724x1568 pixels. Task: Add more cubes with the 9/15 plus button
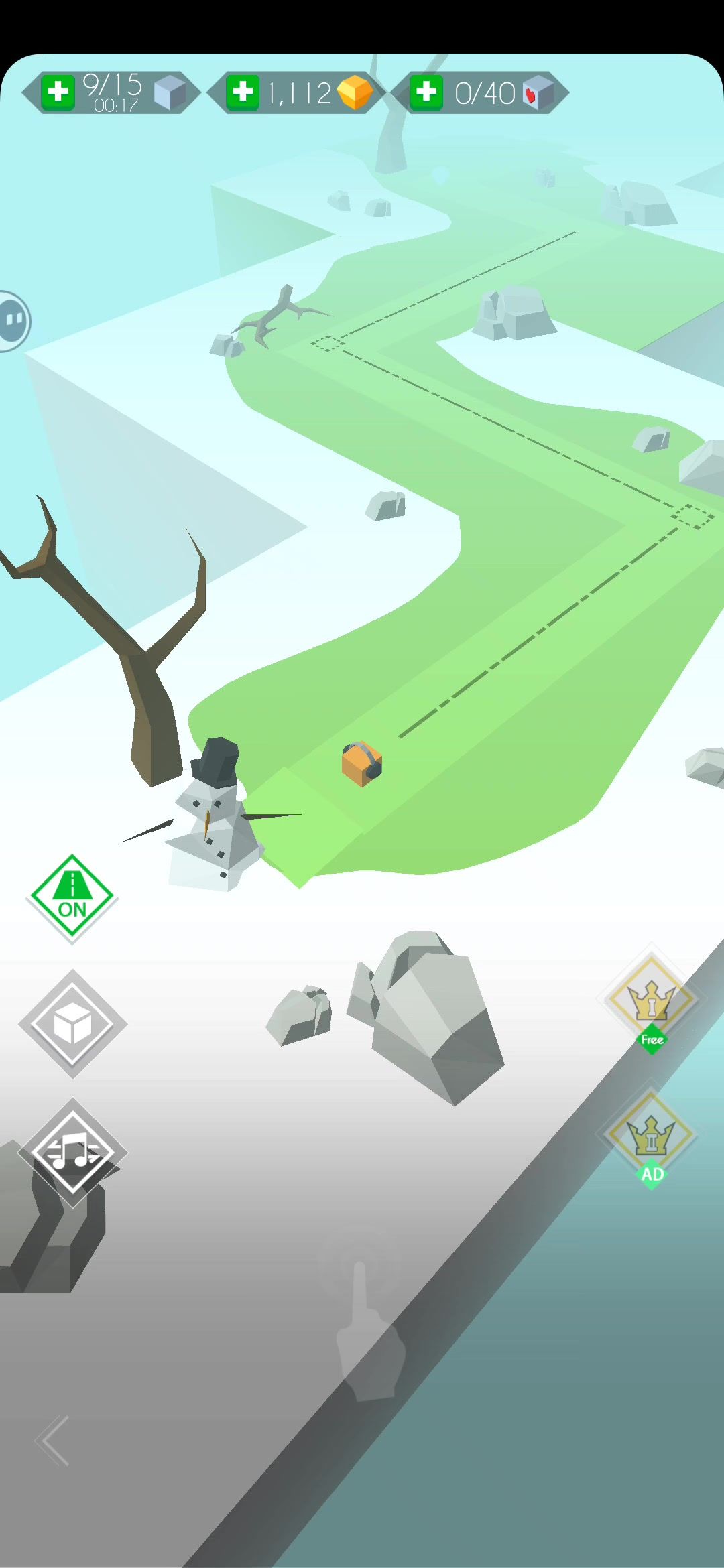(x=58, y=92)
